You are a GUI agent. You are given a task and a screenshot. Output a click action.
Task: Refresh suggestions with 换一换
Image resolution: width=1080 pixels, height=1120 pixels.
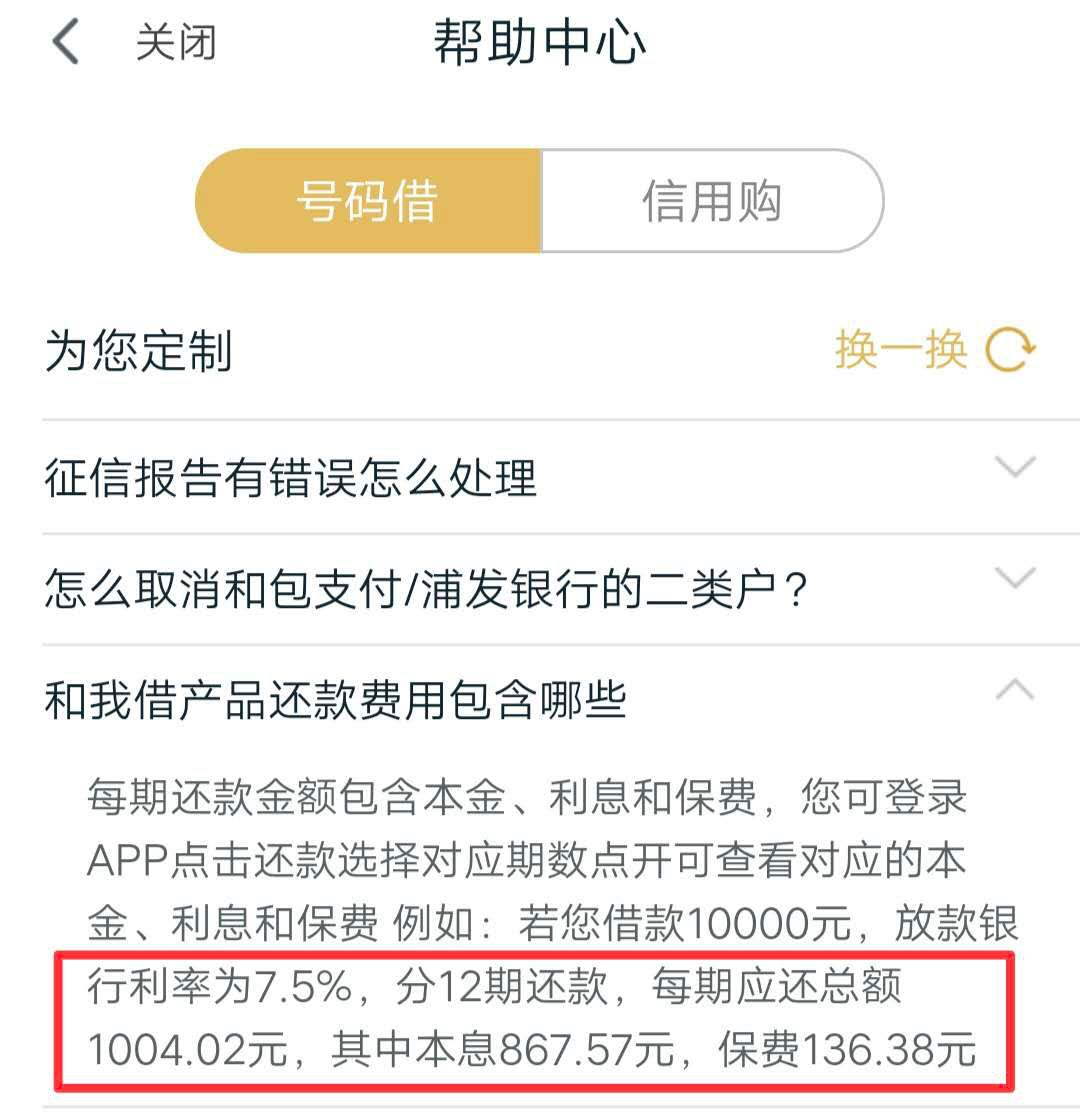click(934, 351)
